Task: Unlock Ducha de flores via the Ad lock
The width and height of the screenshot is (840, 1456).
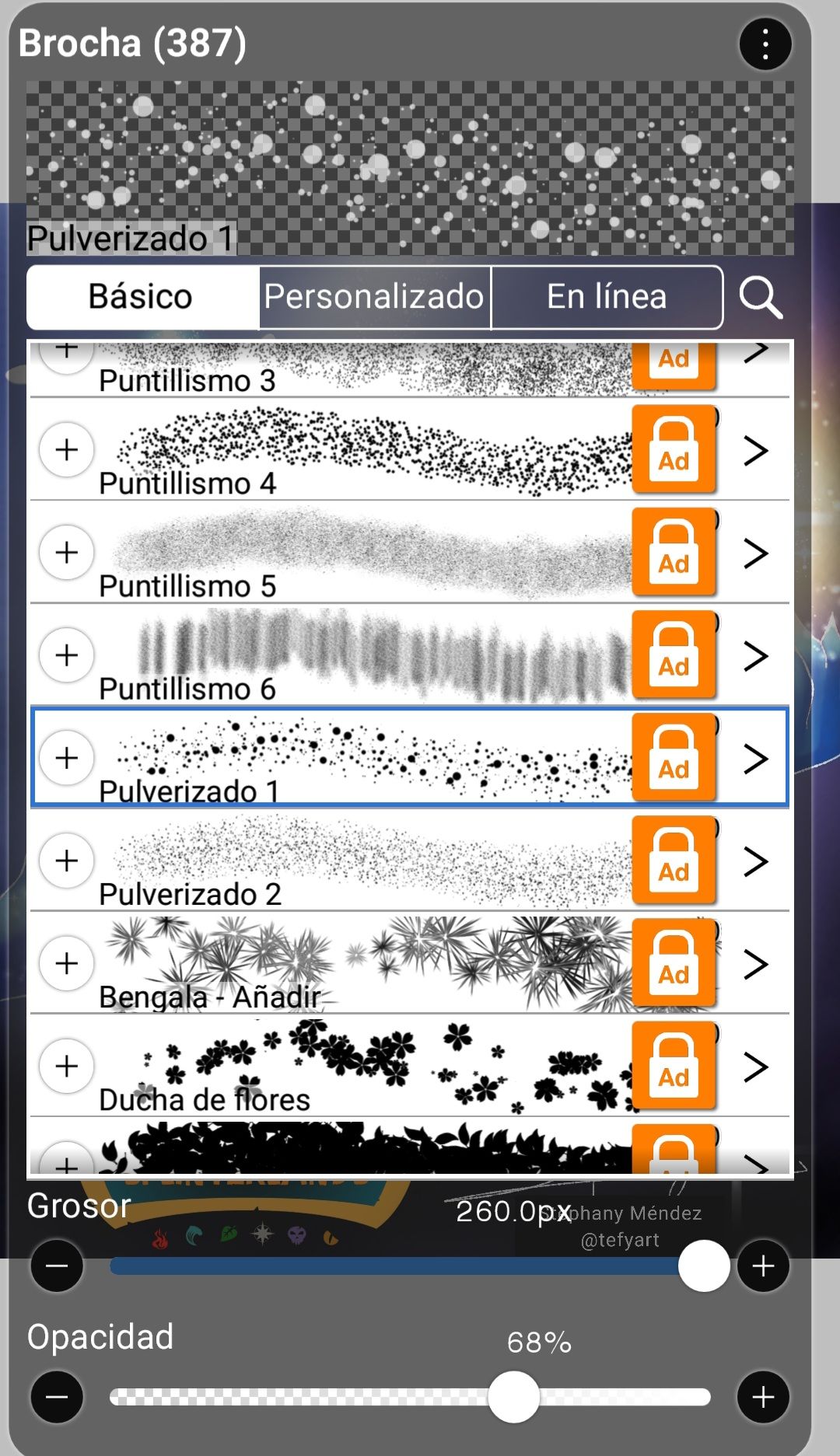Action: tap(674, 1066)
